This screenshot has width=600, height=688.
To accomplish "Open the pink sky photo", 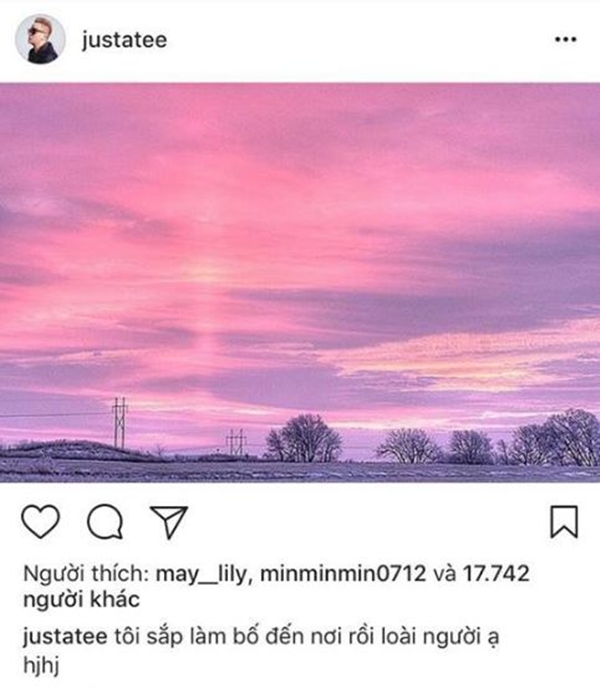I will pyautogui.click(x=300, y=282).
